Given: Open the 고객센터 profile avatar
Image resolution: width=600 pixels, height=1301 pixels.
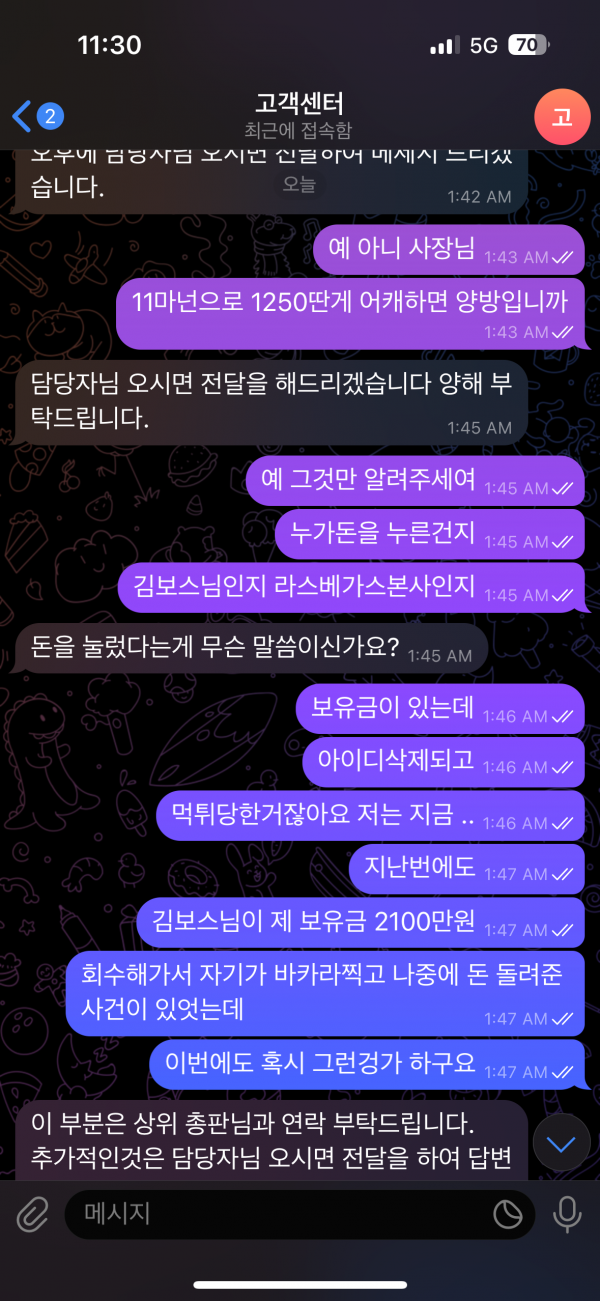Looking at the screenshot, I should coord(561,117).
